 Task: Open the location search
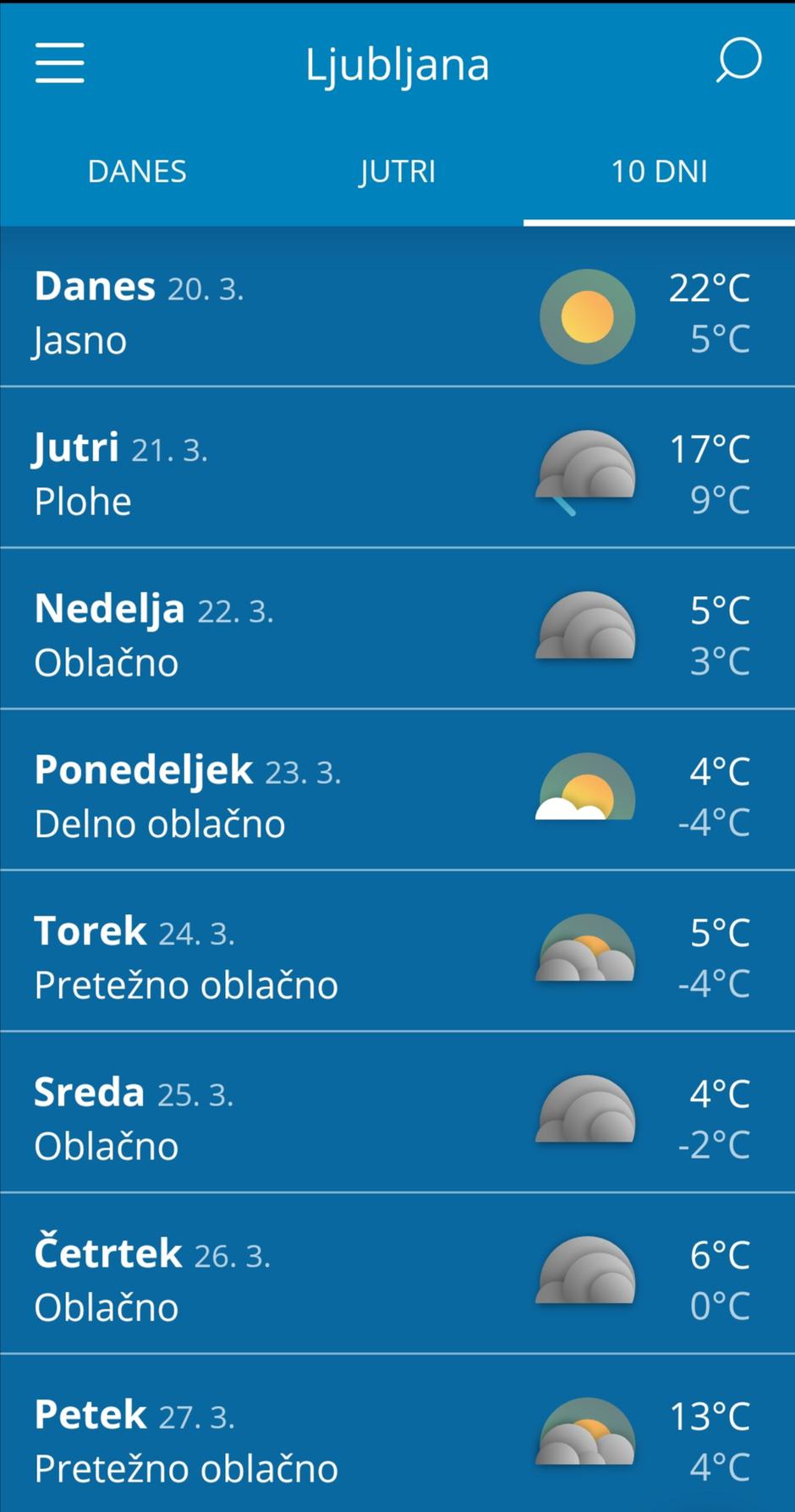738,61
